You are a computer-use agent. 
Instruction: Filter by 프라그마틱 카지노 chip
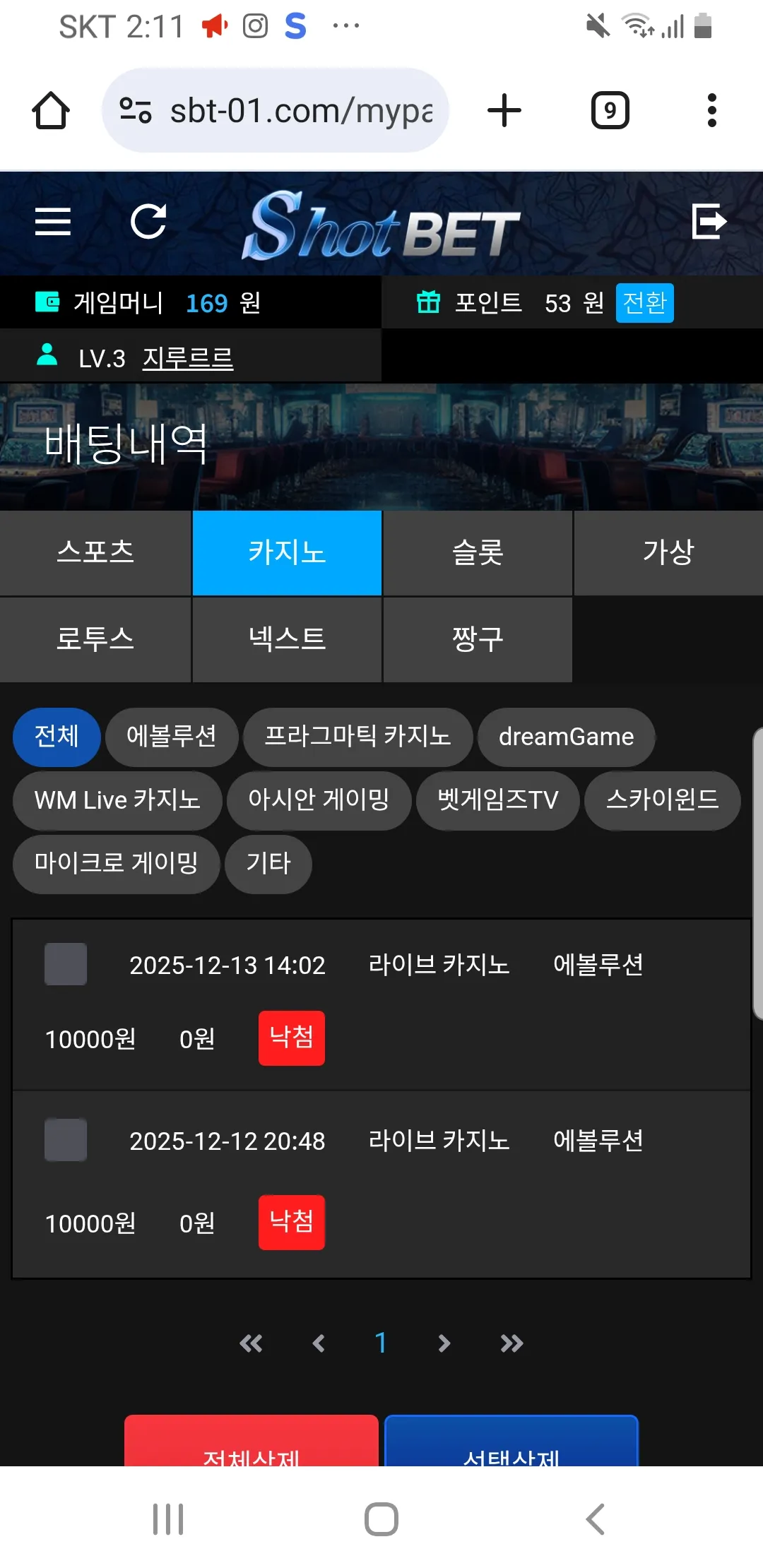pos(357,737)
